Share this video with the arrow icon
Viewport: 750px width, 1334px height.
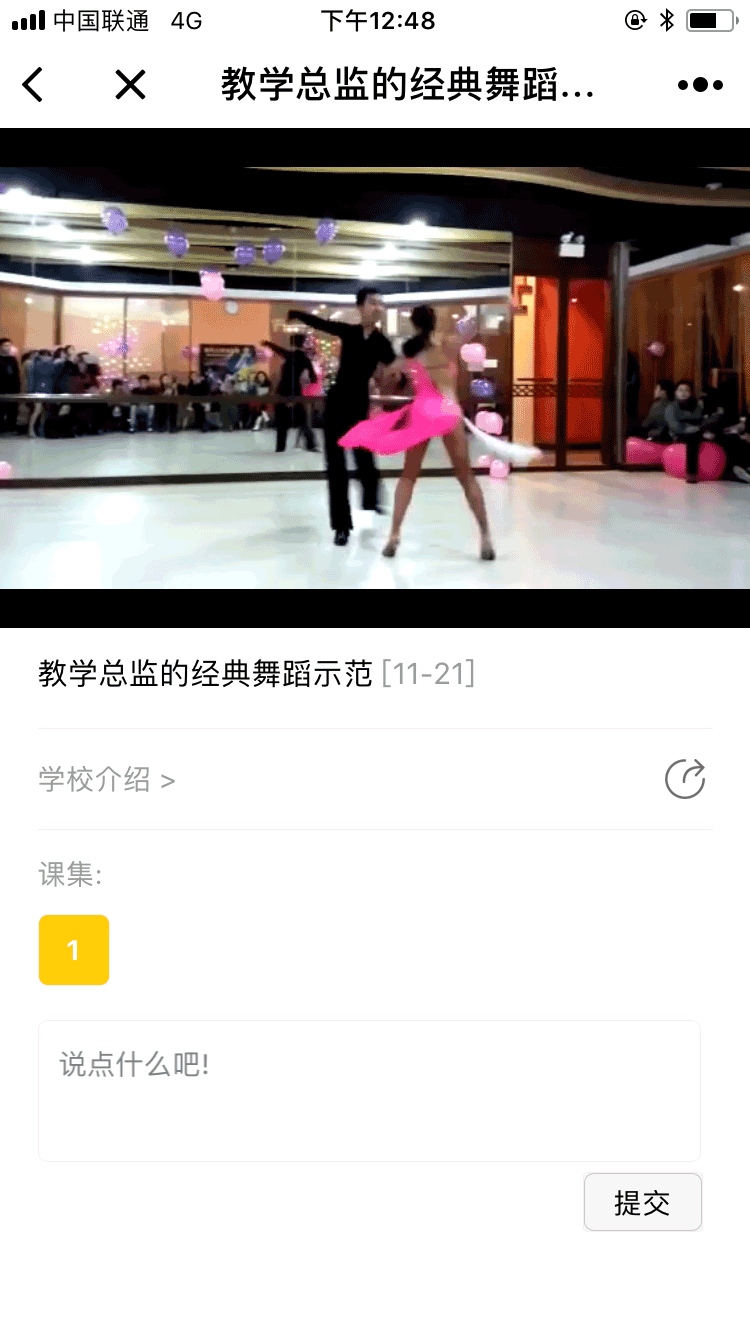point(685,779)
